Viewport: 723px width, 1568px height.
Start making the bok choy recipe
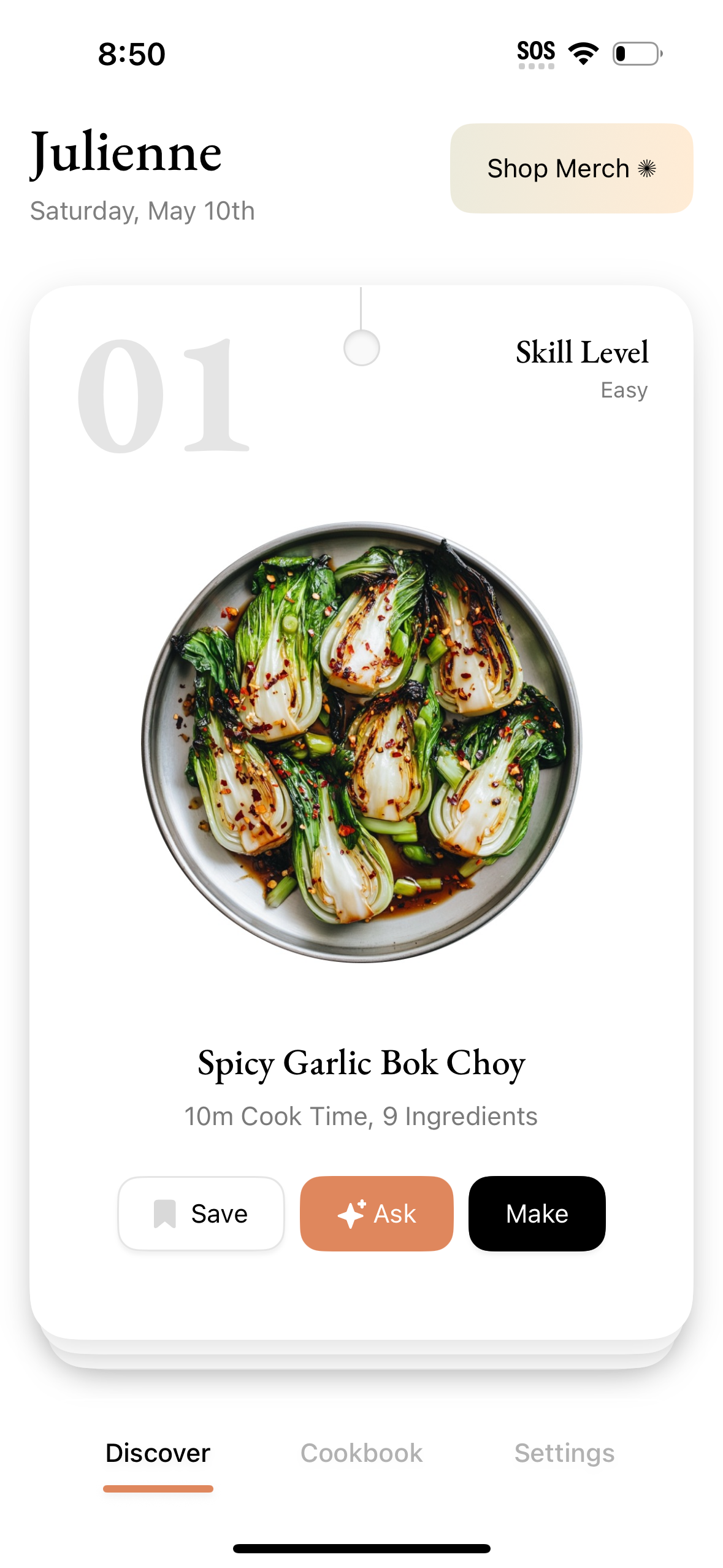[537, 1213]
